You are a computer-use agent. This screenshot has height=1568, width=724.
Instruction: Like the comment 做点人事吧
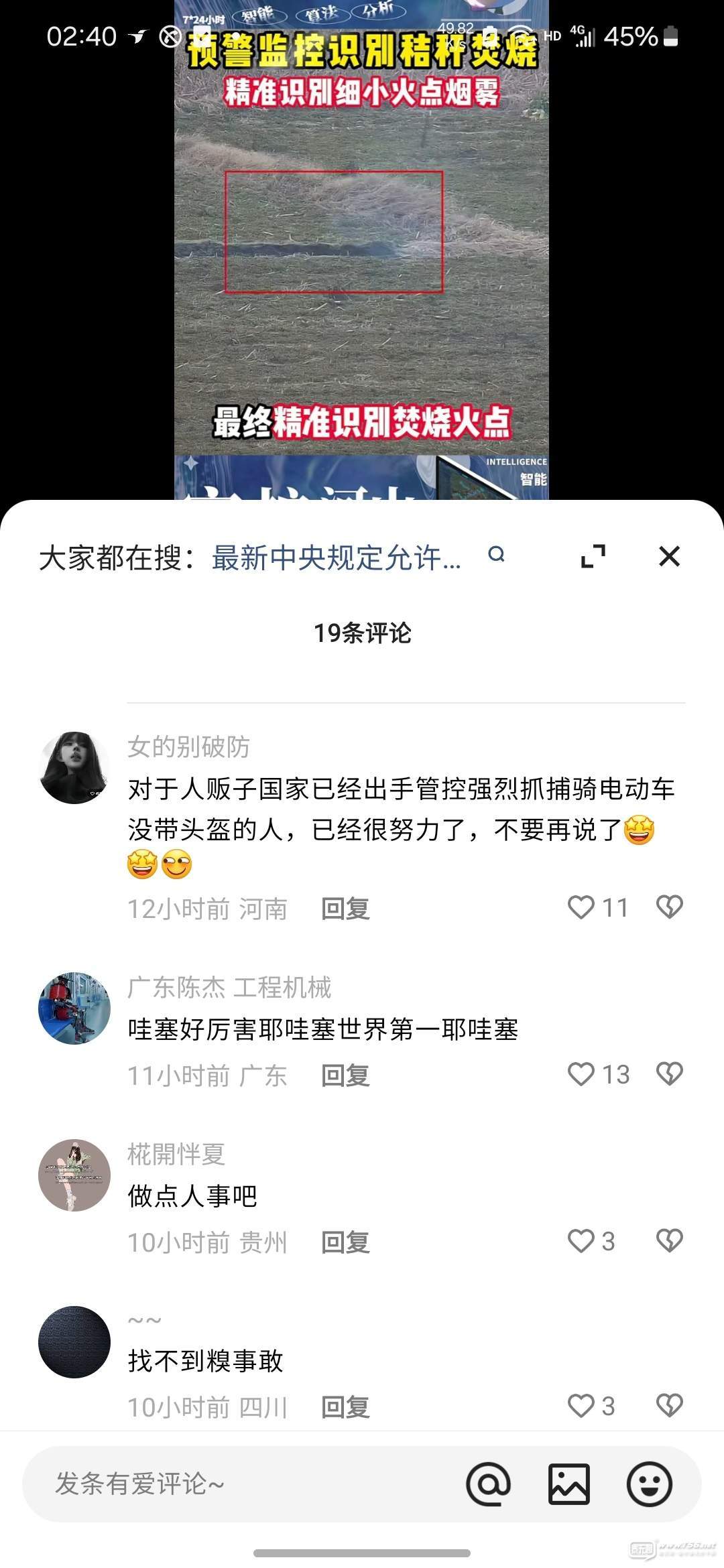coord(581,1241)
